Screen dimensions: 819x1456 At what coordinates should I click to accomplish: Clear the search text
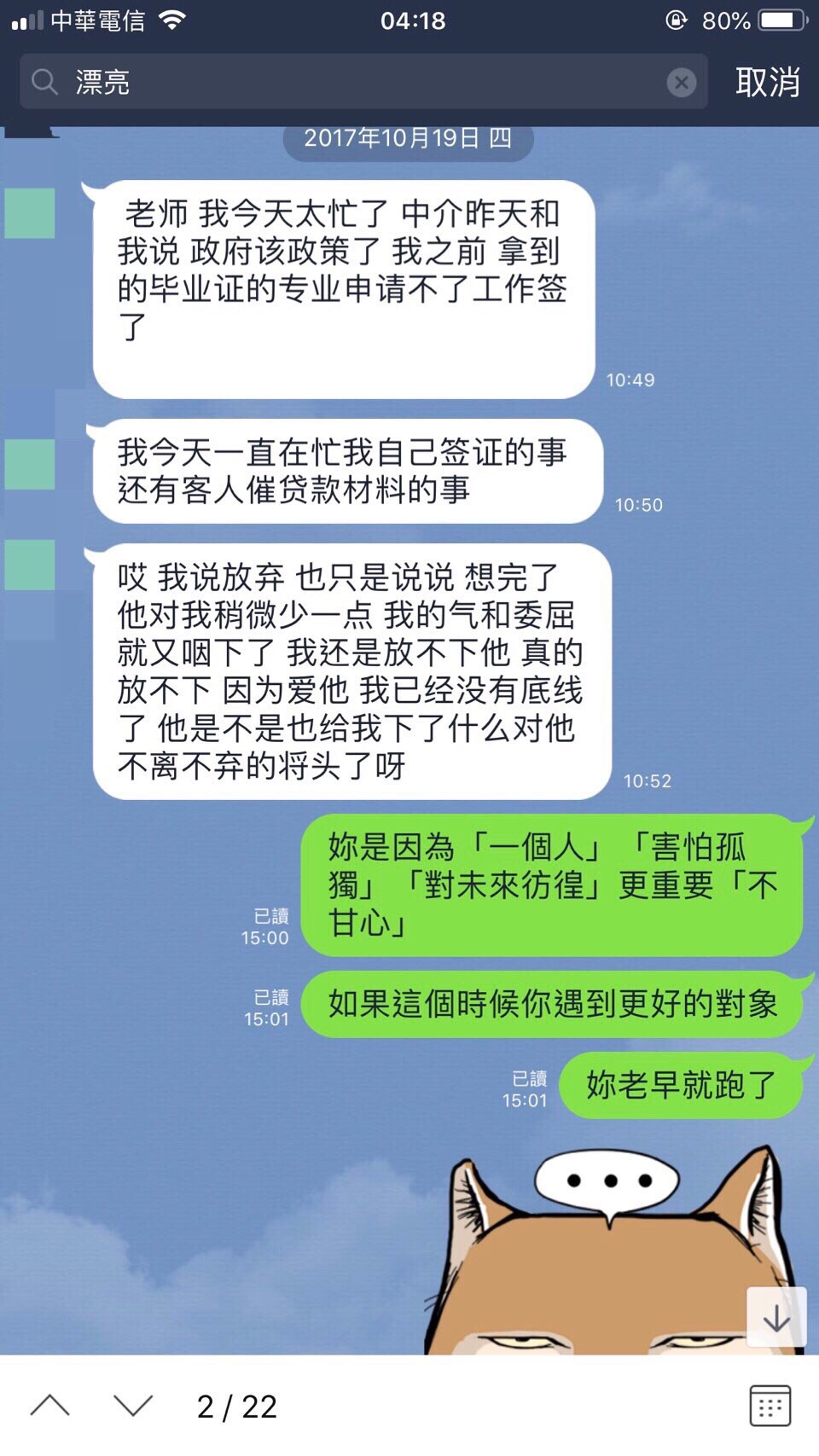[681, 82]
